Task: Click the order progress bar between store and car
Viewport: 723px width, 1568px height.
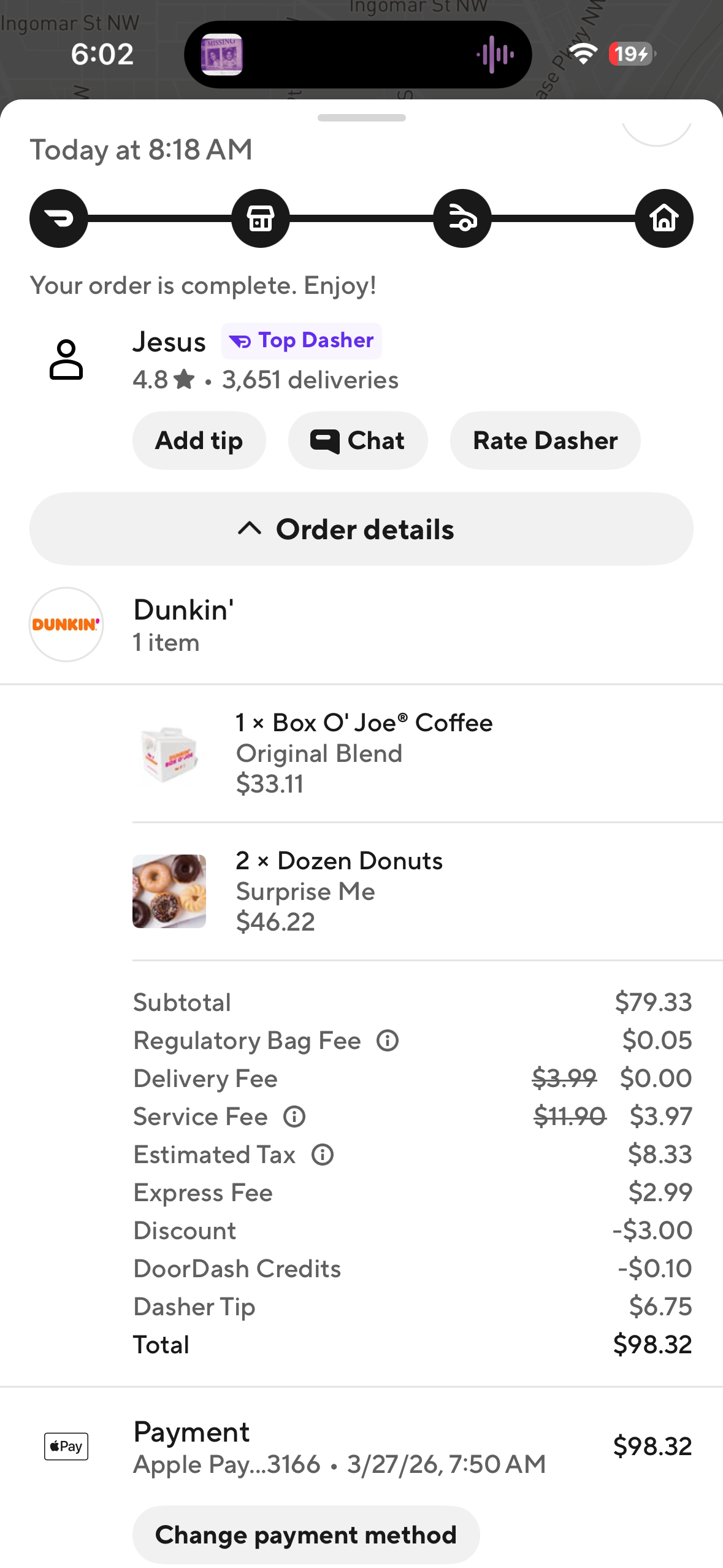Action: (x=361, y=218)
